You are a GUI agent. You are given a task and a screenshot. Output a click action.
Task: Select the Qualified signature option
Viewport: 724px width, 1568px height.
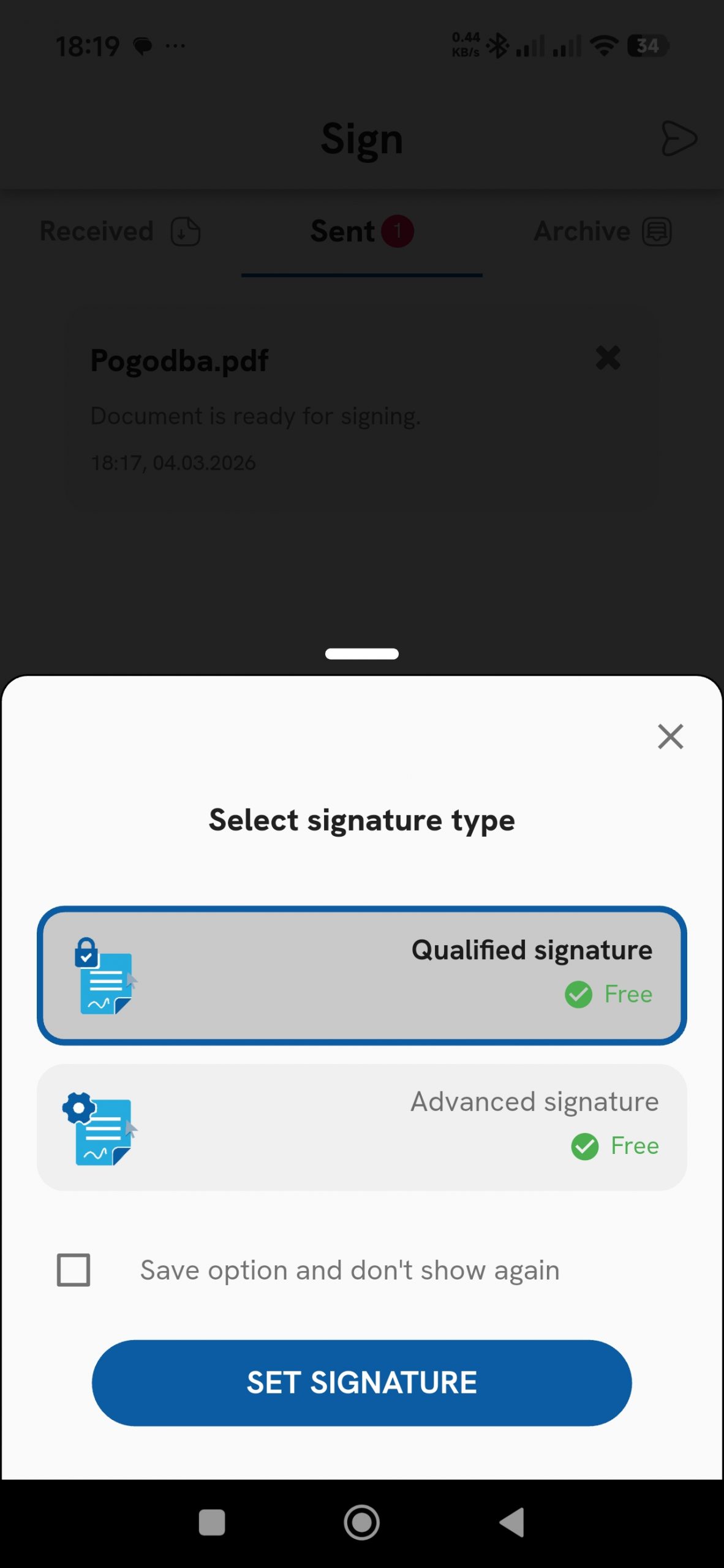(361, 975)
